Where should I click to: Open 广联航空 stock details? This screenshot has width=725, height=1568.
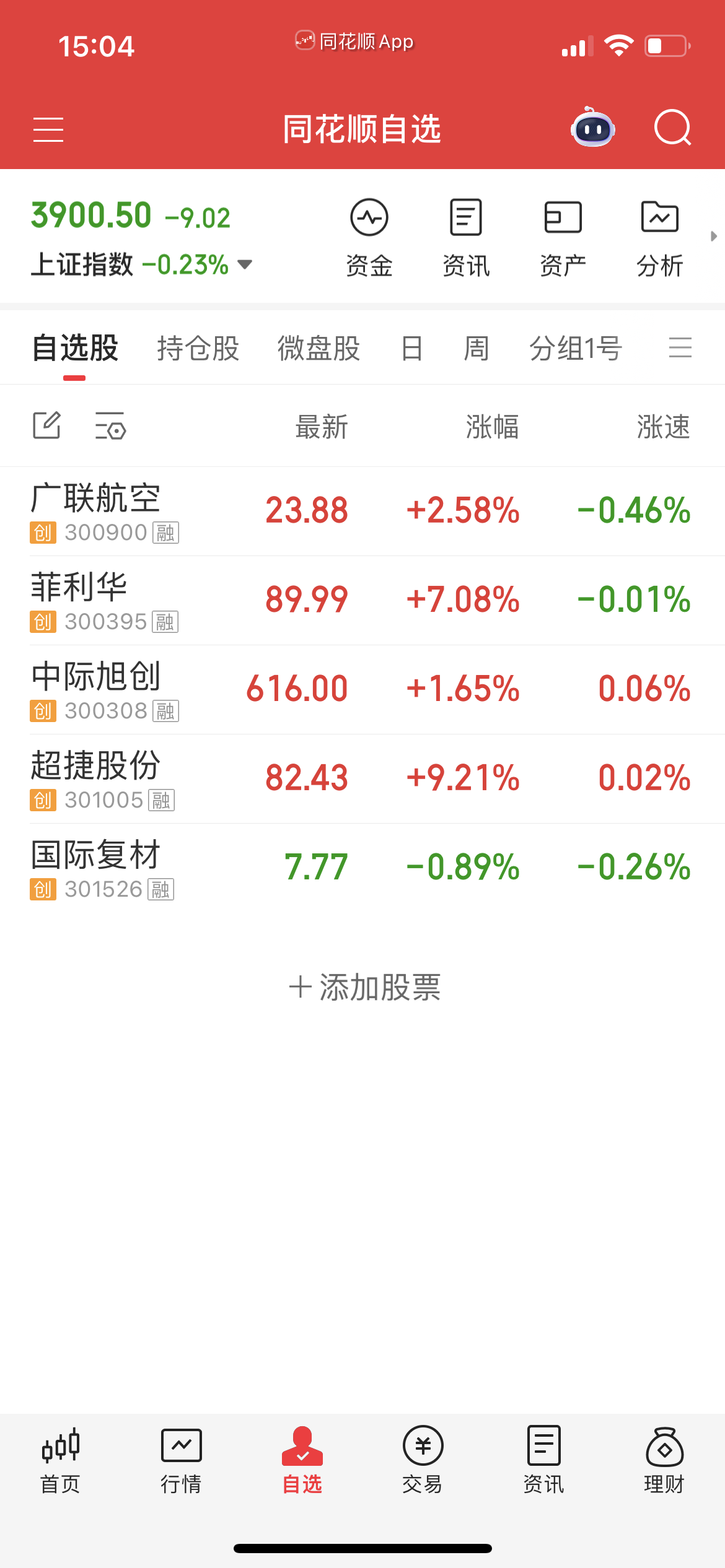(x=96, y=511)
